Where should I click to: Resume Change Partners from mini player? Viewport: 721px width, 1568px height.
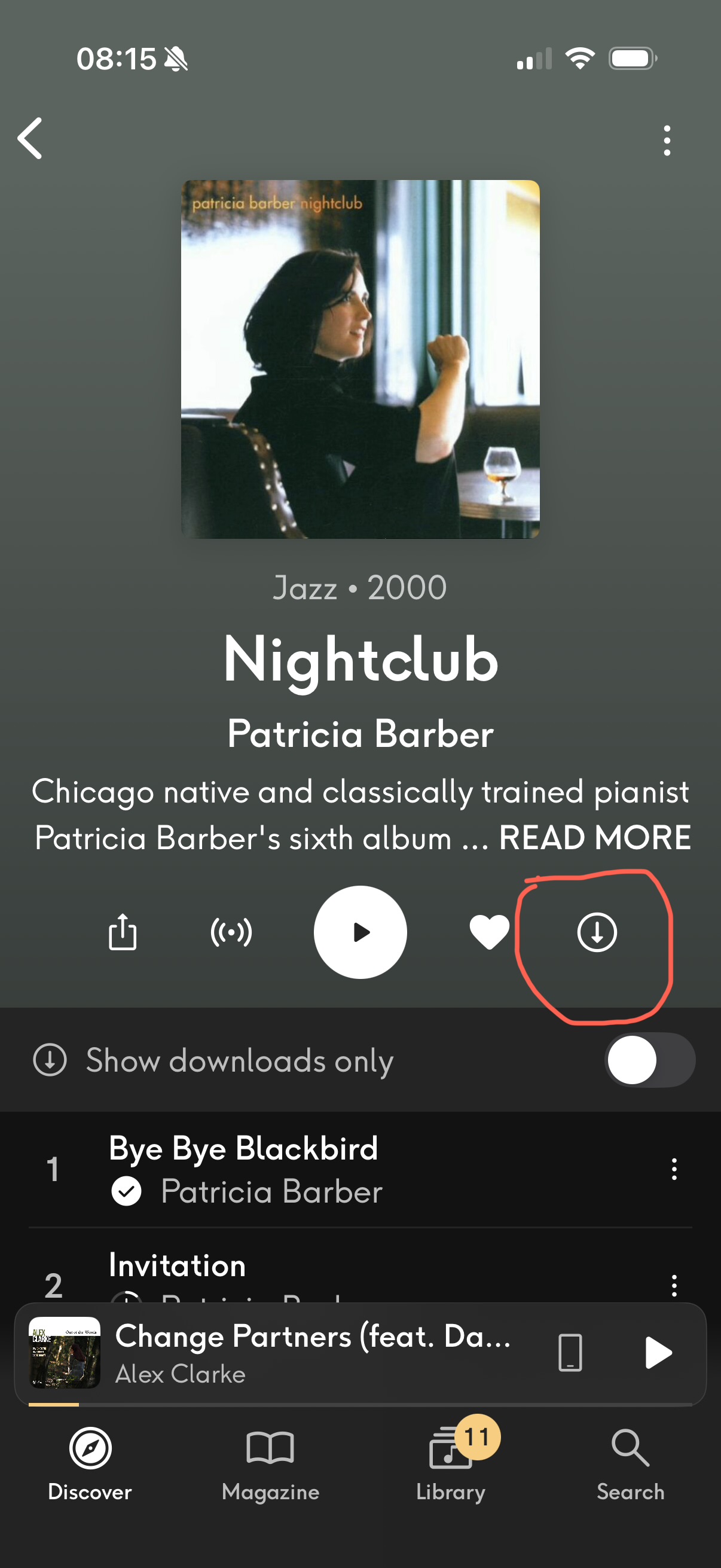657,1353
